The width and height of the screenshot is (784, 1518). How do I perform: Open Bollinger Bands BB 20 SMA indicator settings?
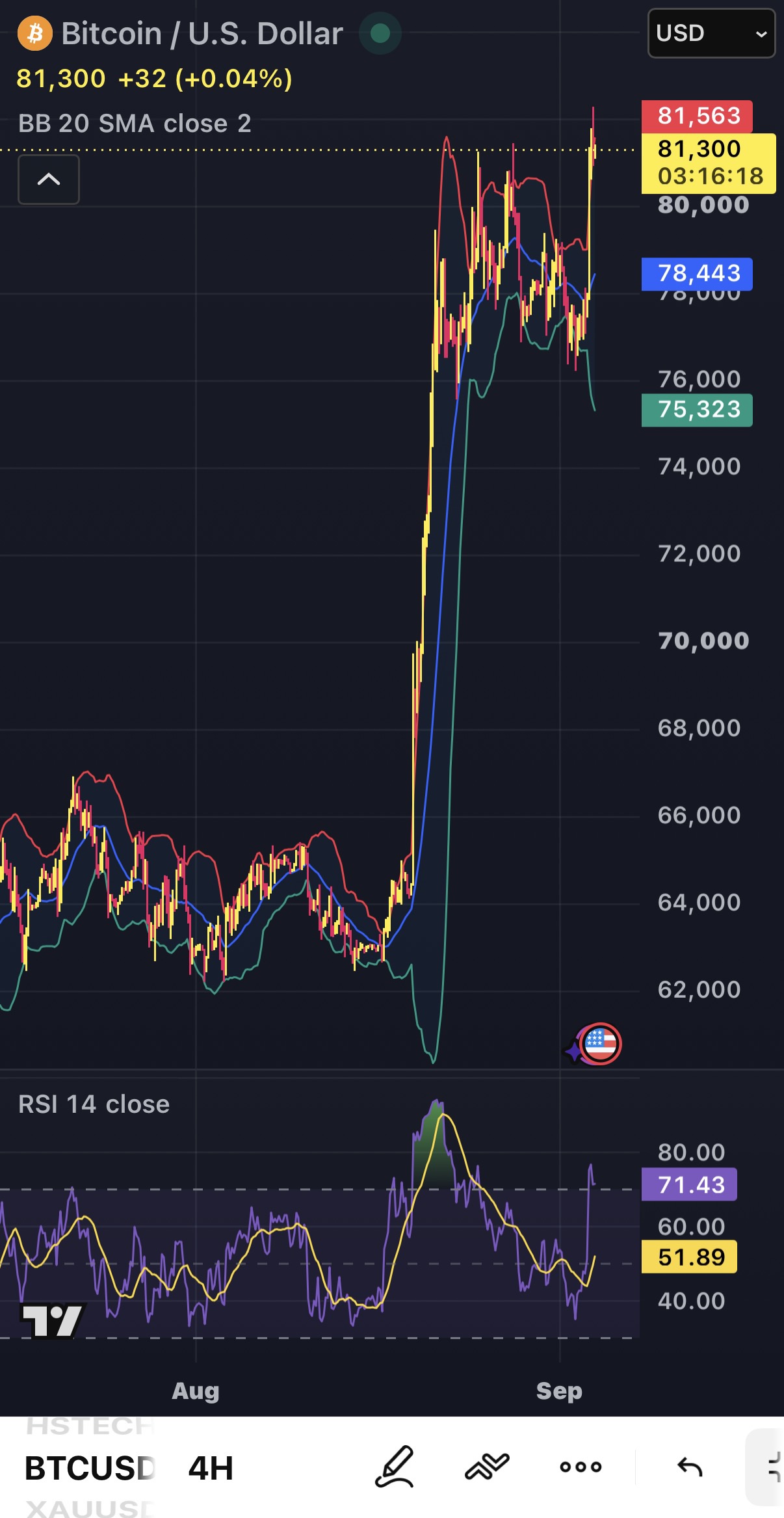pos(135,124)
